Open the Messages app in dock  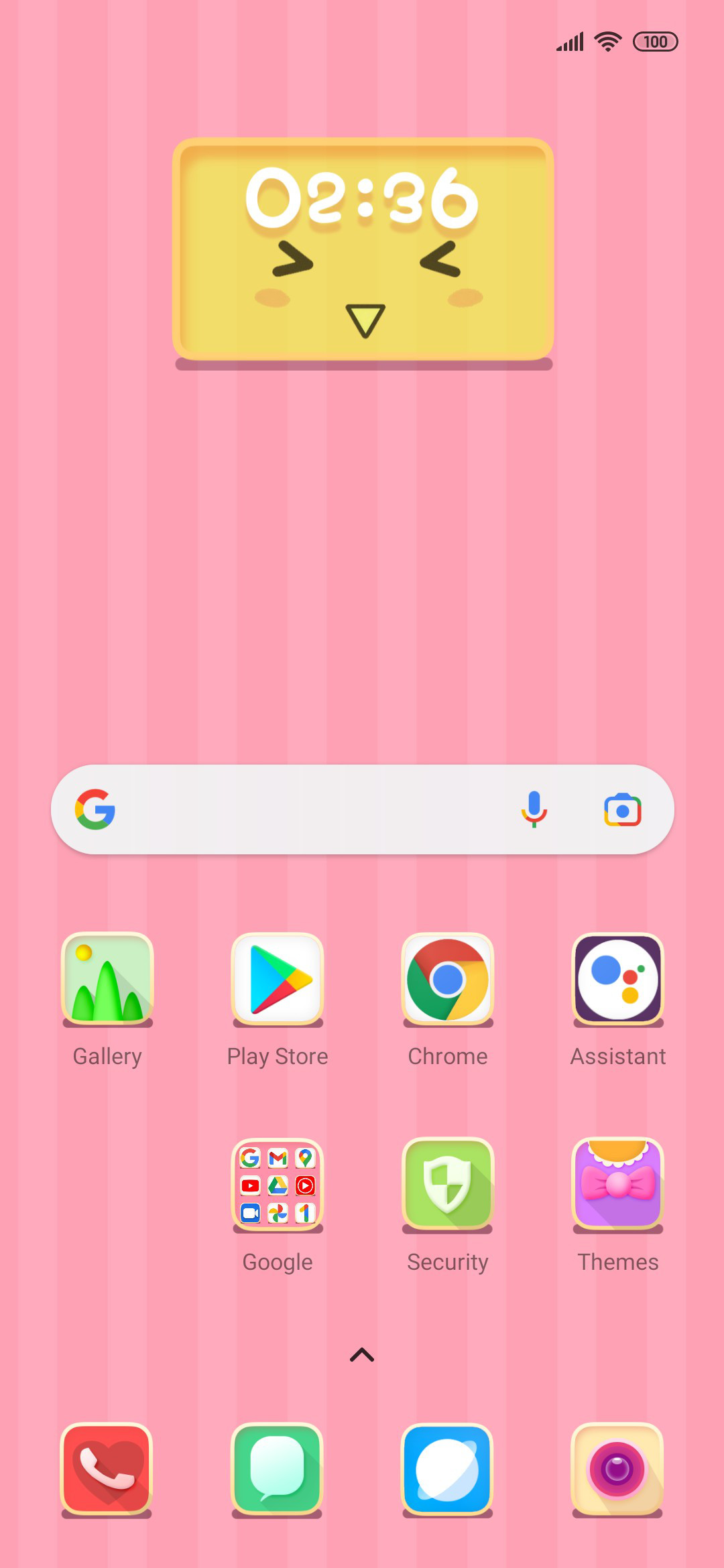tap(278, 1469)
